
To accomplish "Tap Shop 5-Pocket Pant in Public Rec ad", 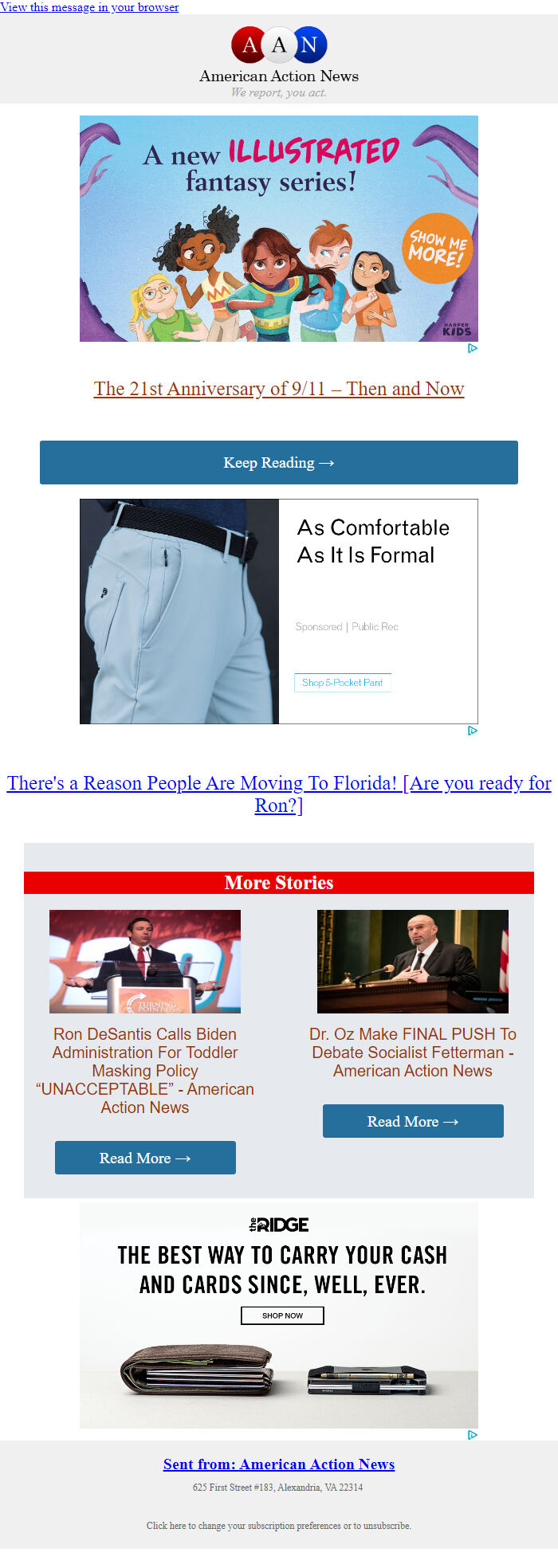I will pos(343,683).
